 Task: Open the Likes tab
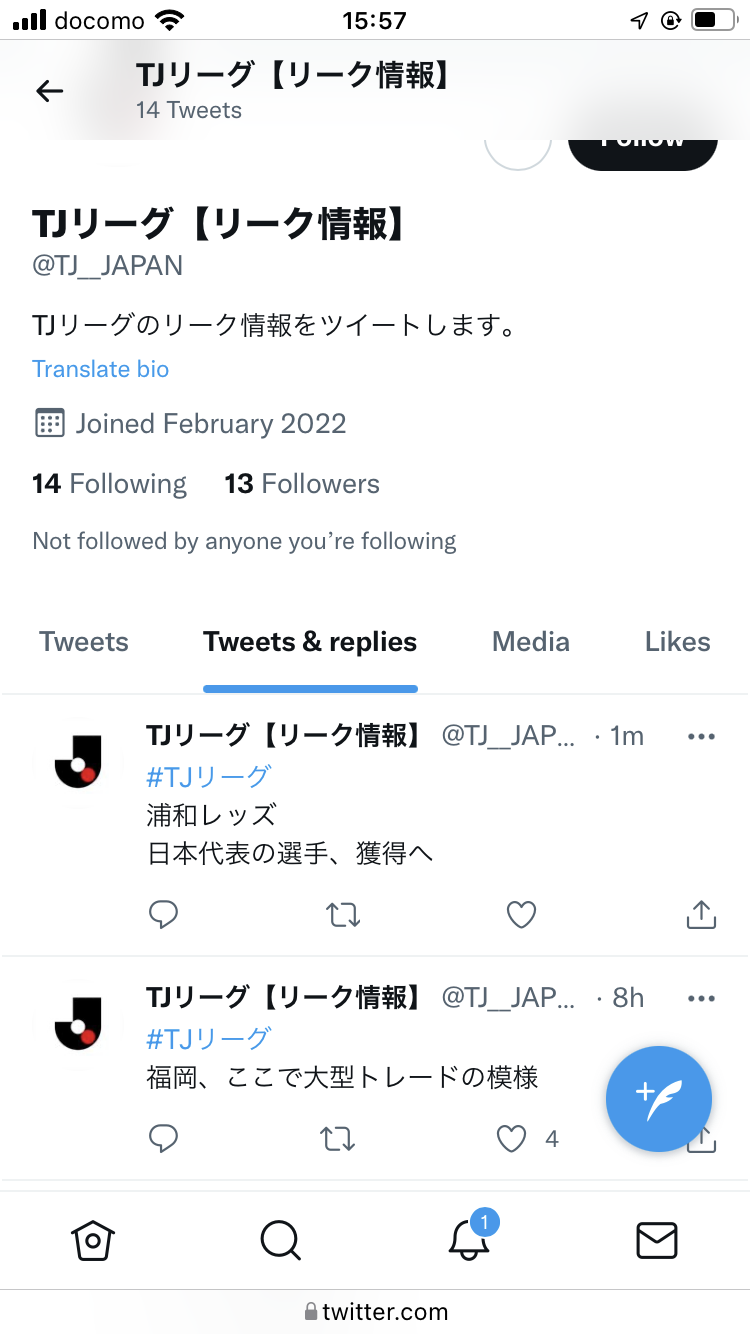click(x=677, y=642)
